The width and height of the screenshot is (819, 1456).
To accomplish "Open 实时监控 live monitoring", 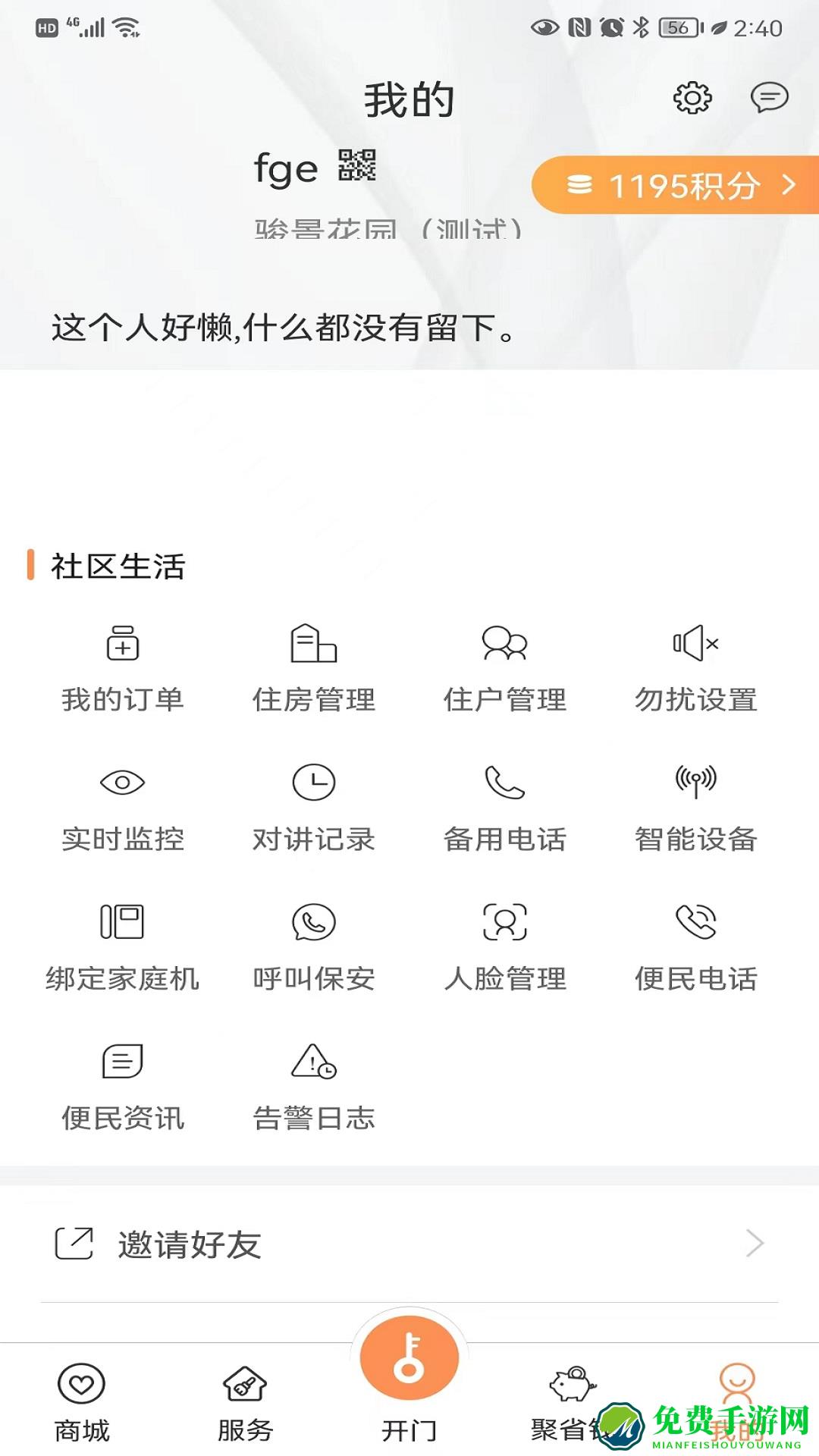I will [x=124, y=805].
